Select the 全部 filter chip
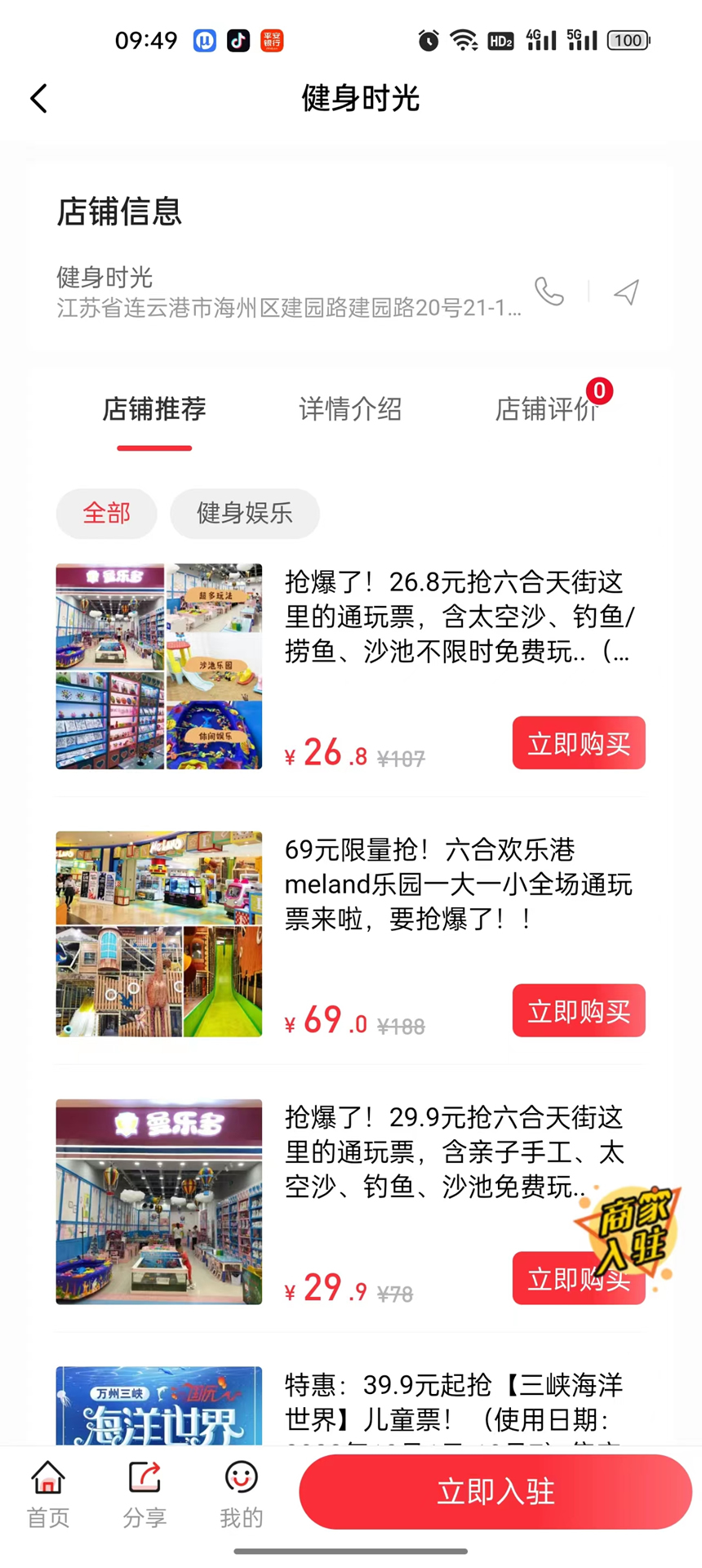 click(106, 514)
